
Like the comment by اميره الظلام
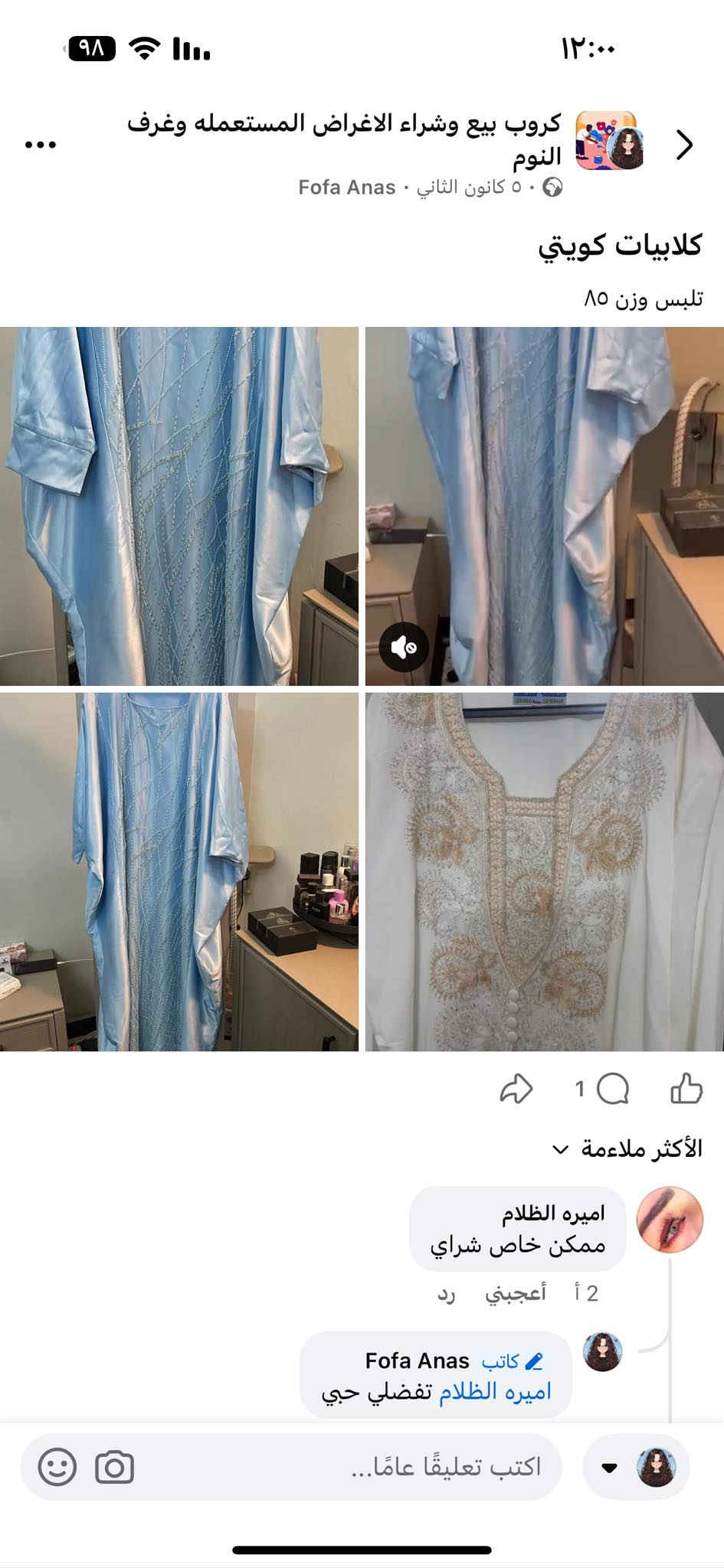[515, 1293]
